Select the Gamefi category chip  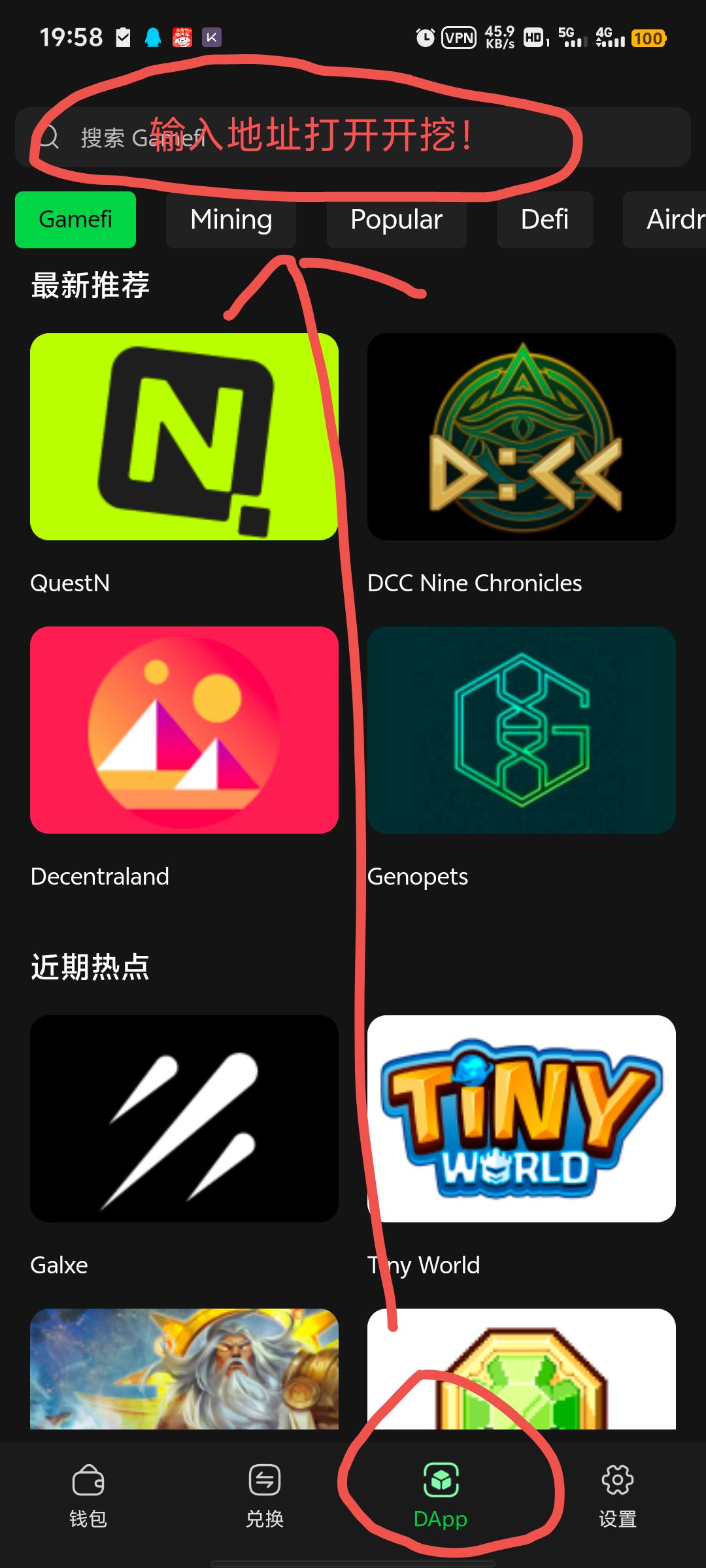click(75, 220)
